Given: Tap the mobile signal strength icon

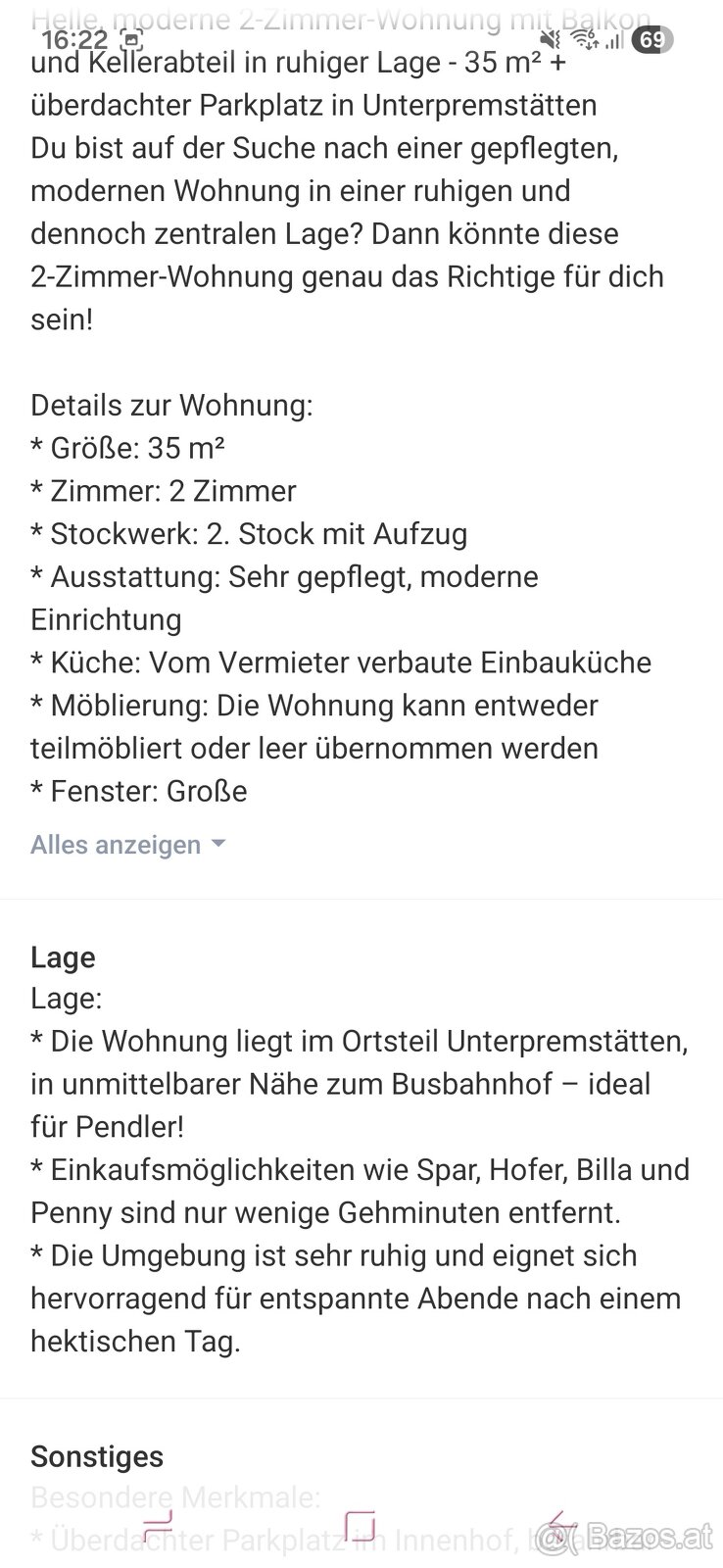Looking at the screenshot, I should tap(614, 43).
